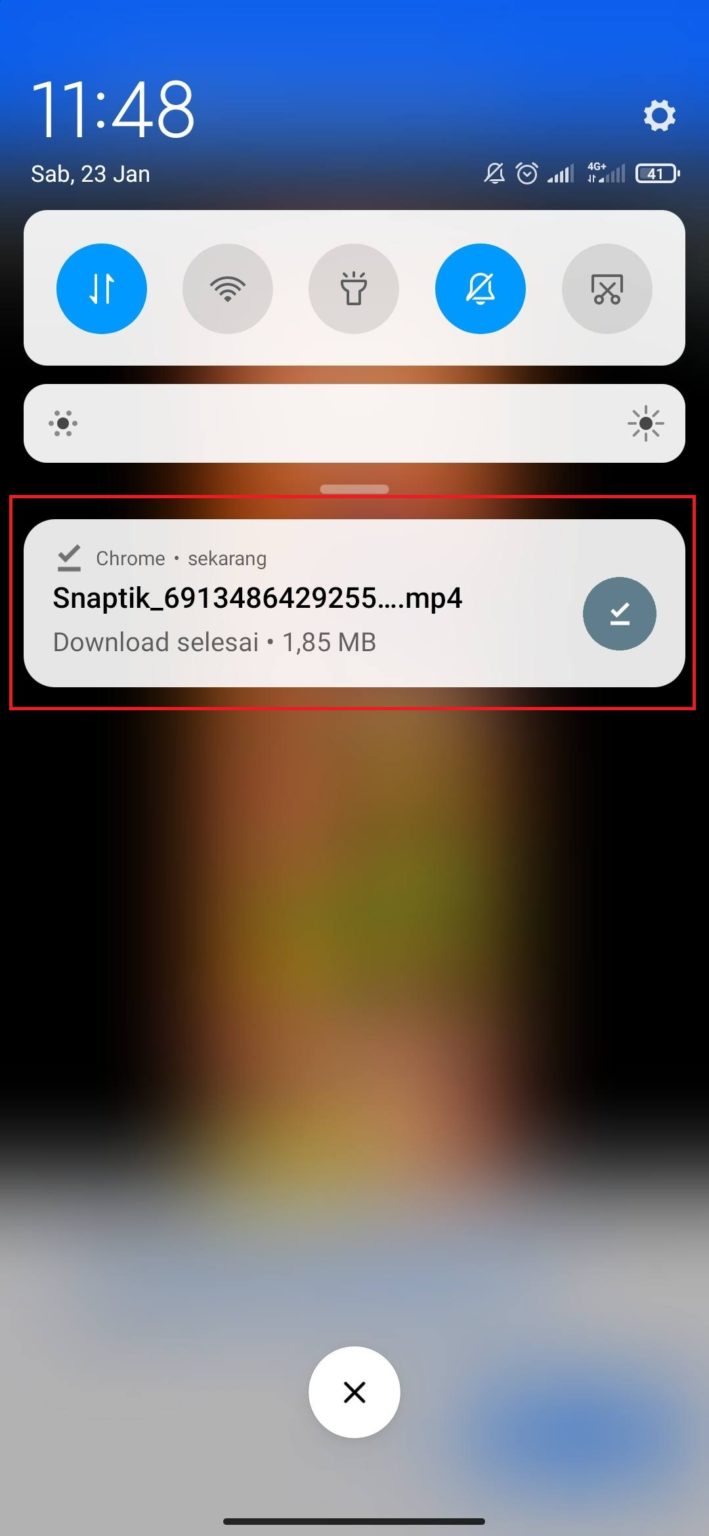This screenshot has height=1536, width=709.
Task: Turn on the flashlight
Action: pos(354,288)
